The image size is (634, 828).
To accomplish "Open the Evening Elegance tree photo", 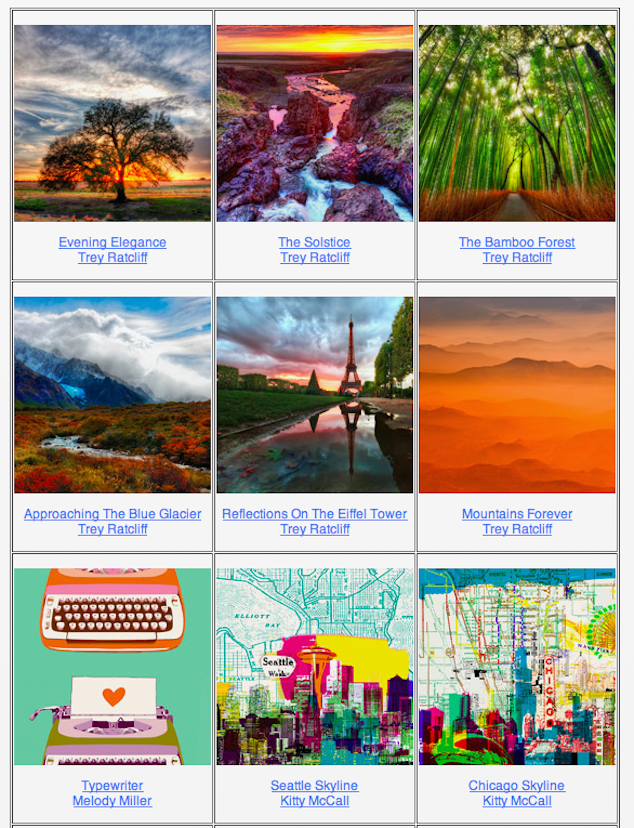I will (112, 123).
